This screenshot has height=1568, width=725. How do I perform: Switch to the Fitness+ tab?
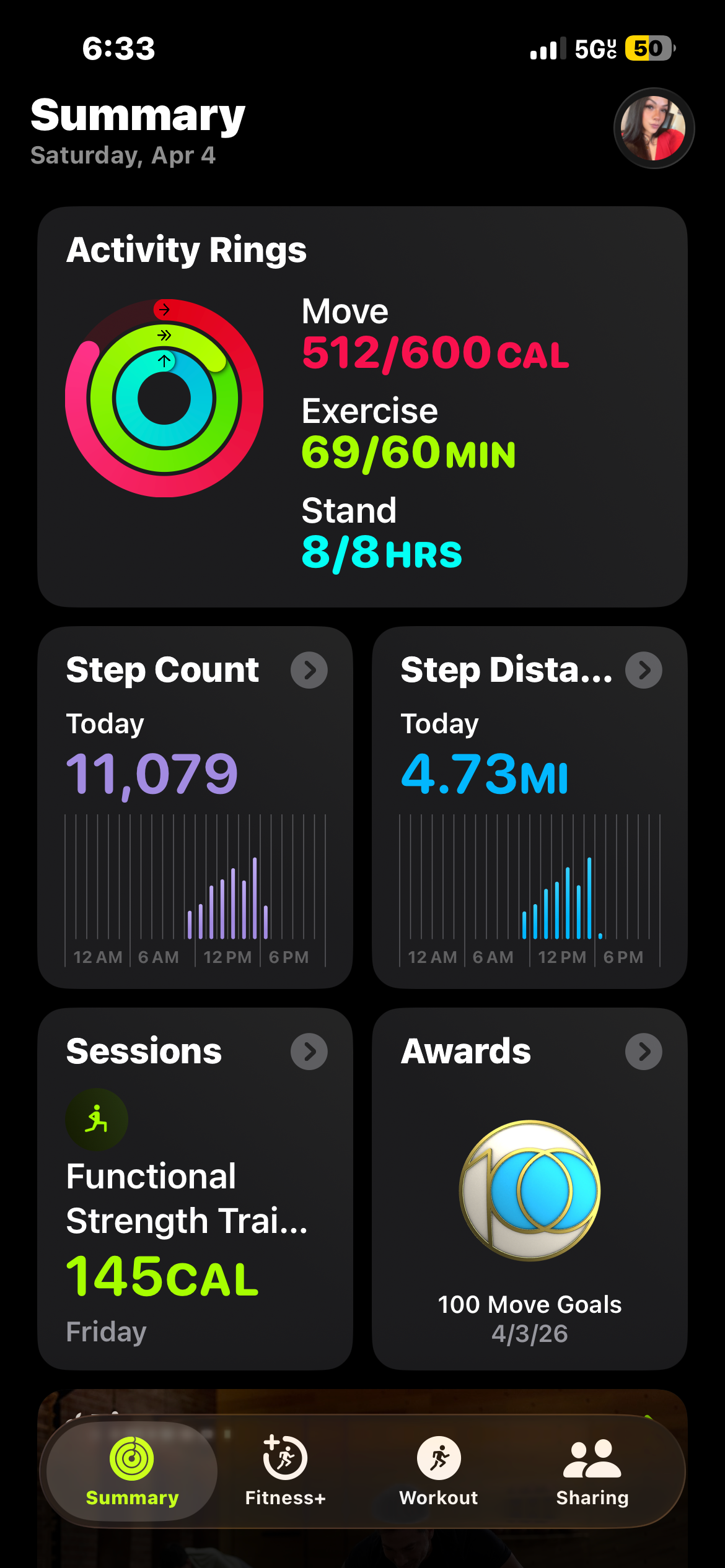(285, 1470)
